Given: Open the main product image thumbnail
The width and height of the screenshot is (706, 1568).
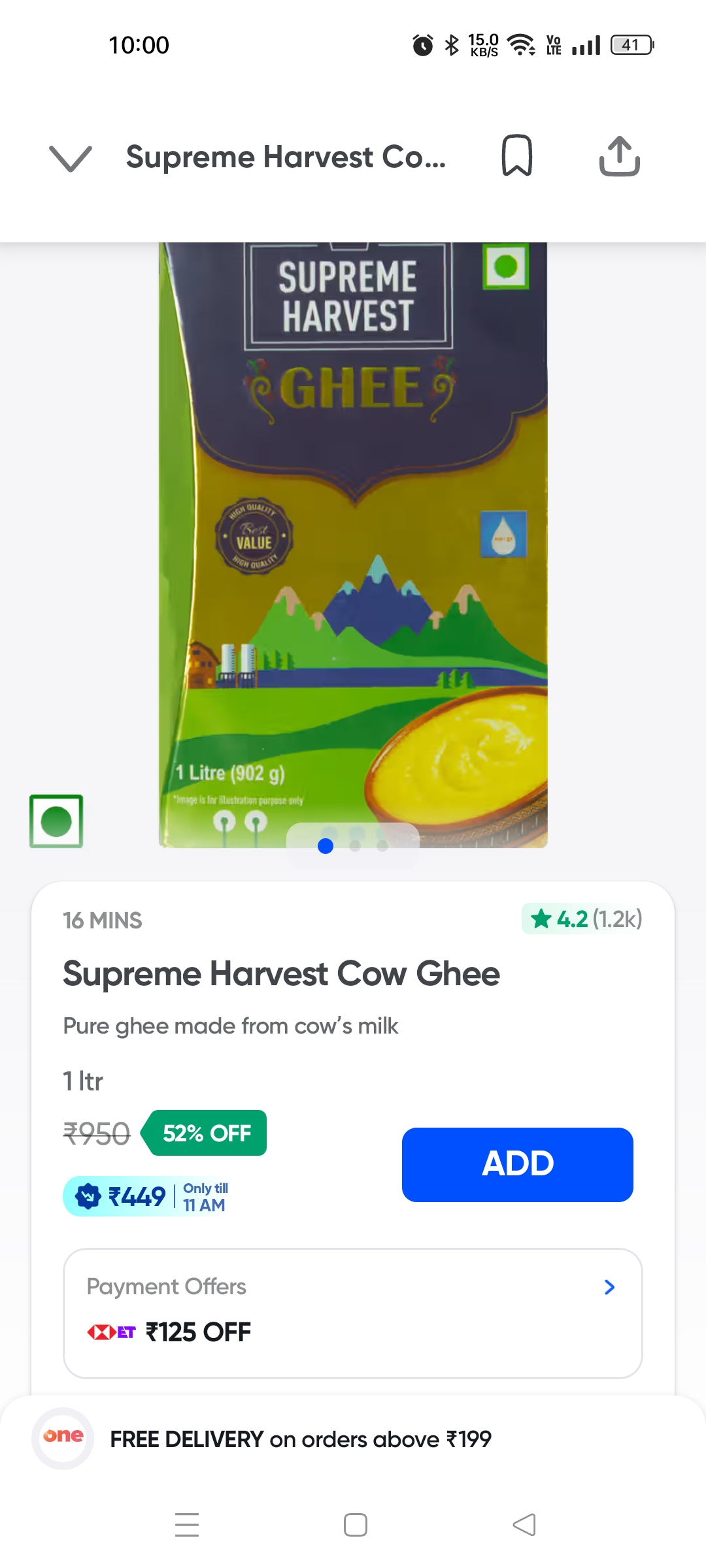Looking at the screenshot, I should click(353, 542).
